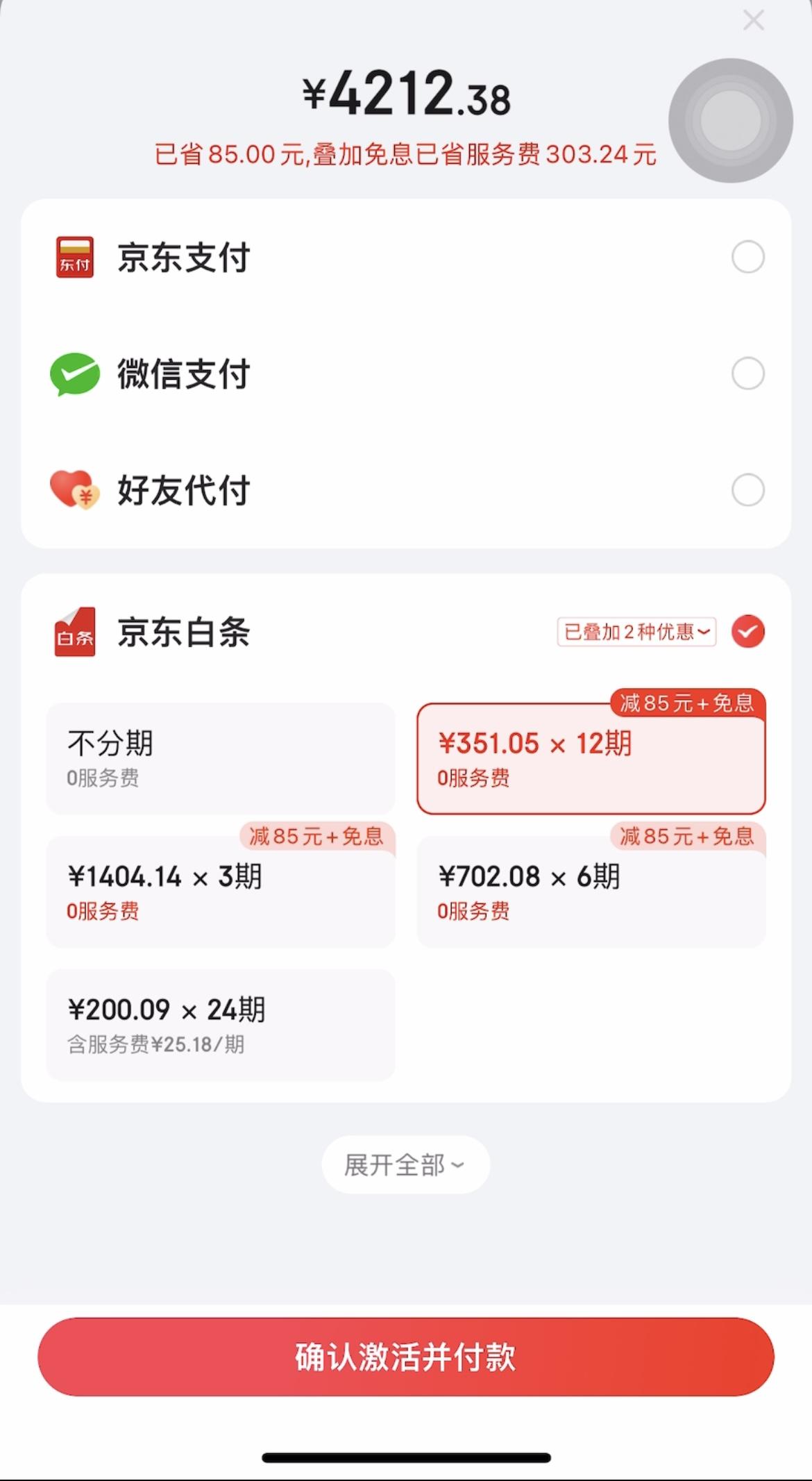Uncheck the 京东白条 payment option
The image size is (812, 1481).
(748, 632)
